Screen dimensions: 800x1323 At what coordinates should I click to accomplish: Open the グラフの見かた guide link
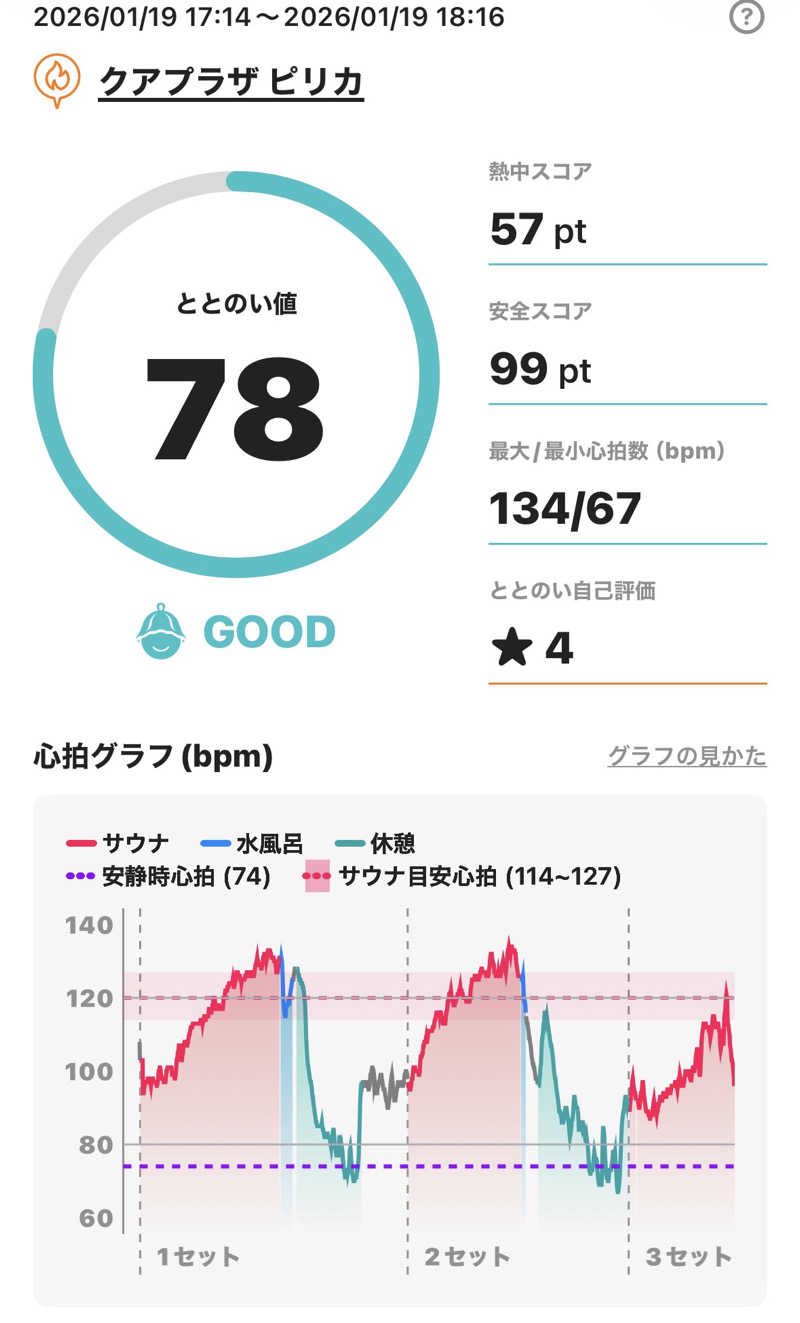click(x=687, y=756)
